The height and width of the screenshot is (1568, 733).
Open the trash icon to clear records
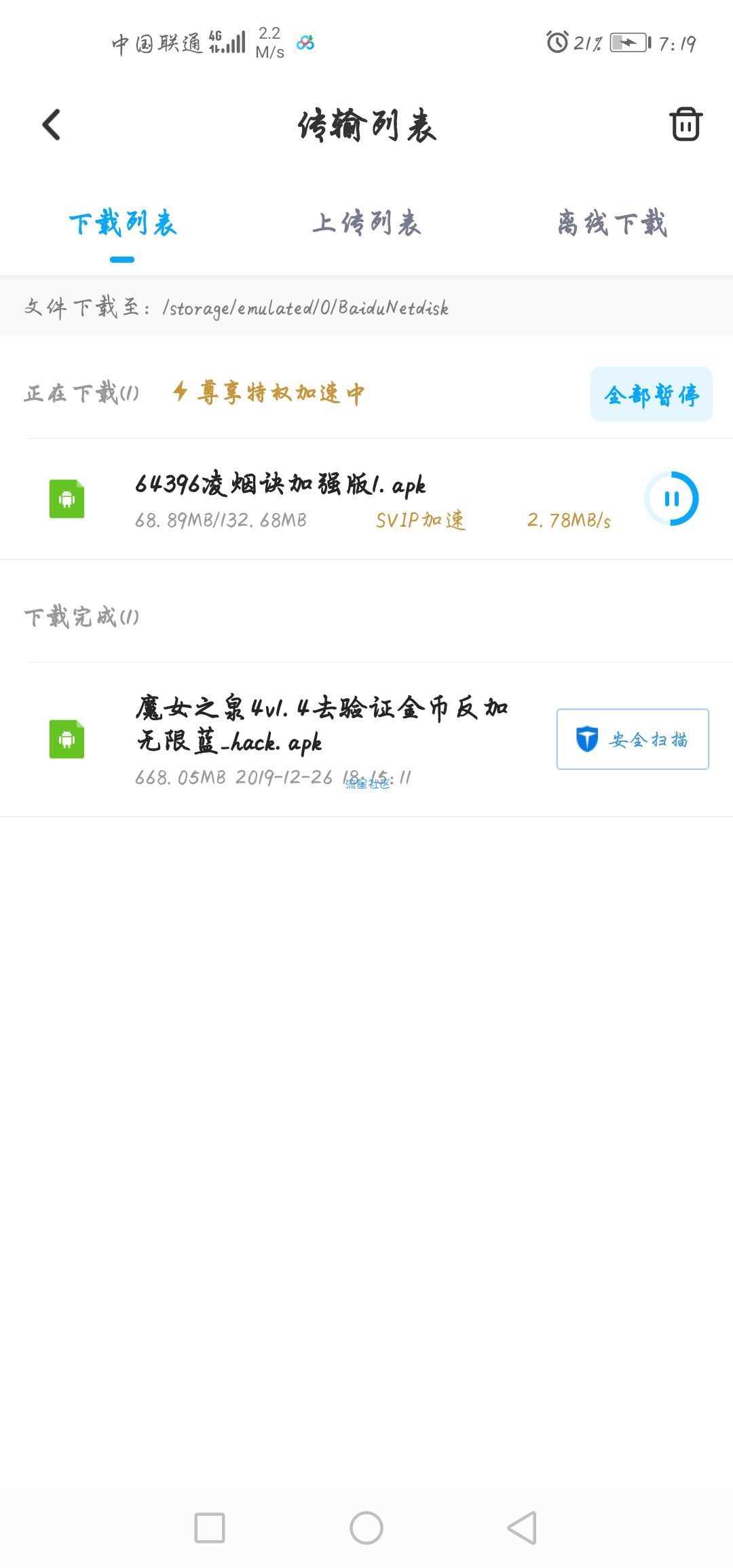point(685,124)
